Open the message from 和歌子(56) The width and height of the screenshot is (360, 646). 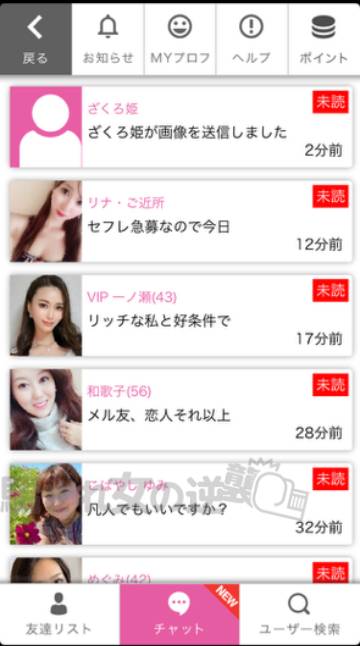[x=181, y=410]
